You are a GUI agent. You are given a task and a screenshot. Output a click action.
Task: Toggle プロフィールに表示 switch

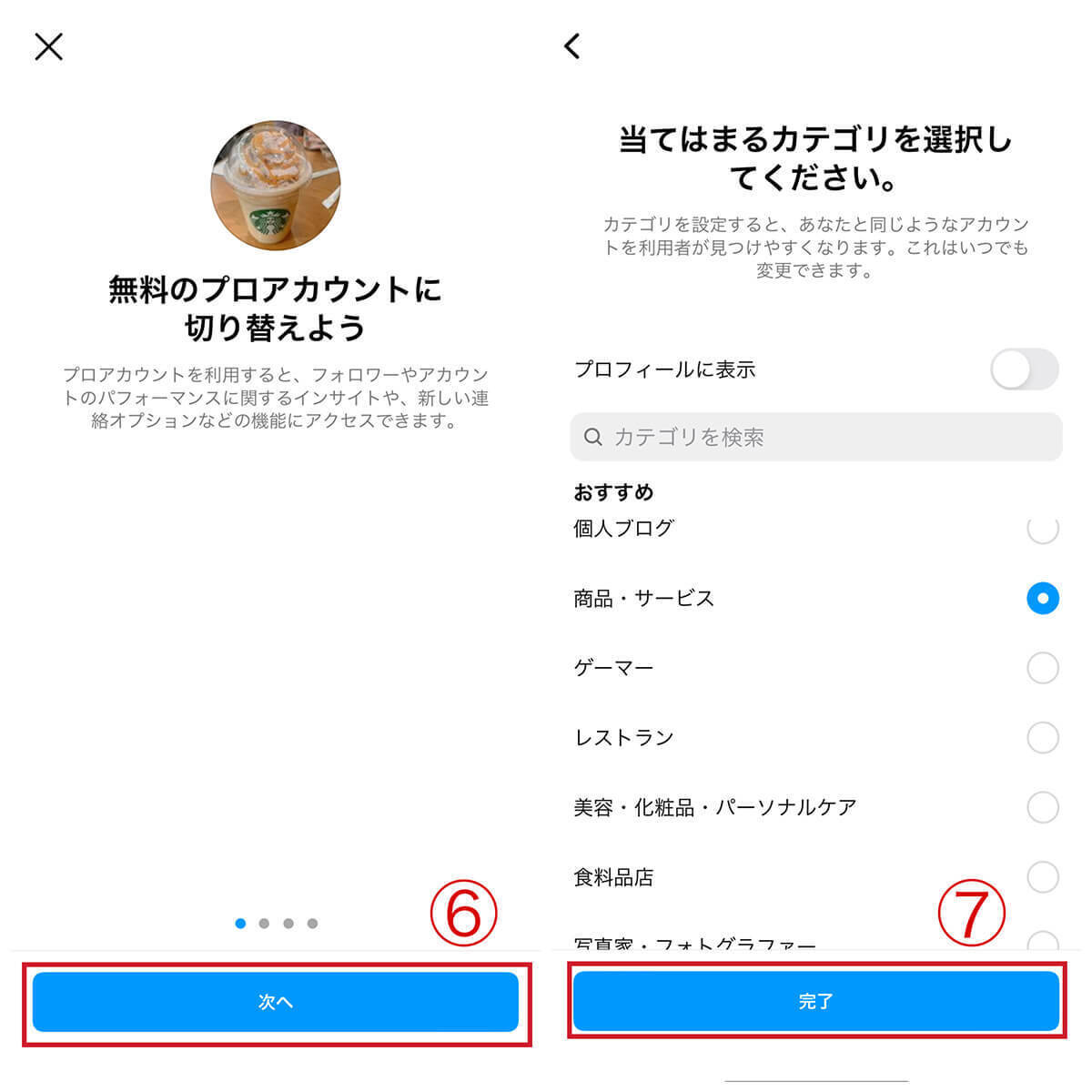click(1024, 369)
